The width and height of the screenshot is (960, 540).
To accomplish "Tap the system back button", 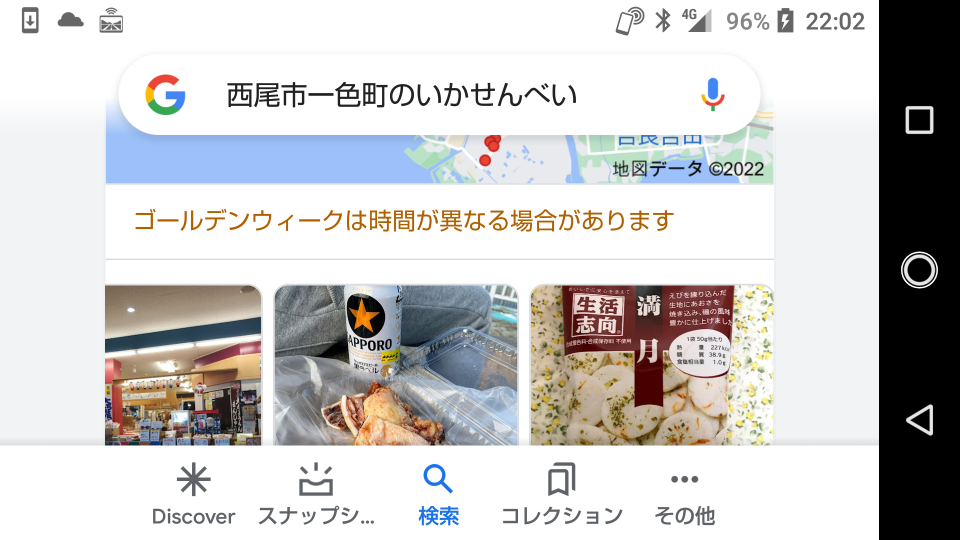I will pos(919,419).
